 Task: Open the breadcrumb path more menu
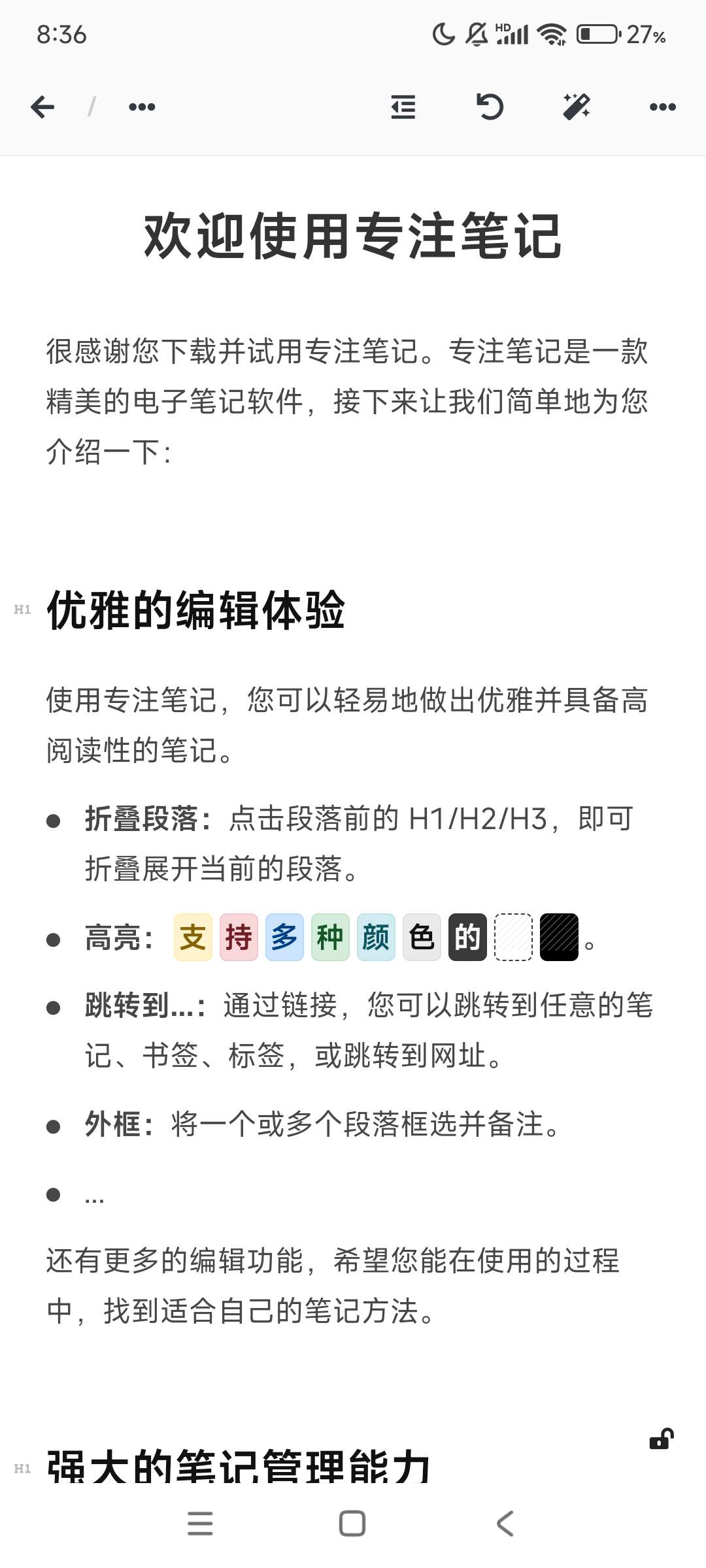[x=142, y=107]
